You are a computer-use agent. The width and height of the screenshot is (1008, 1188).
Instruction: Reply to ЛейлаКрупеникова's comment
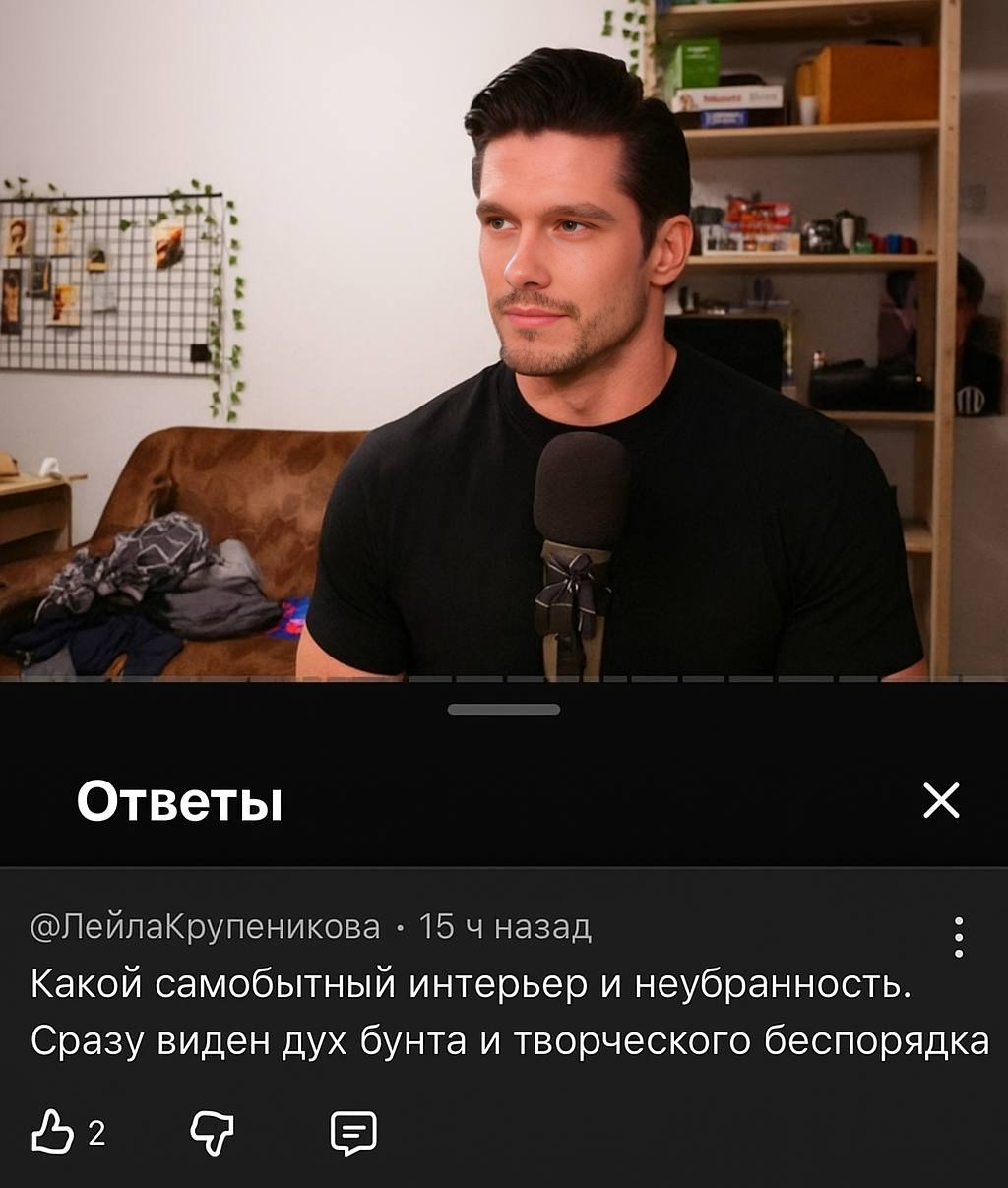click(x=353, y=1132)
